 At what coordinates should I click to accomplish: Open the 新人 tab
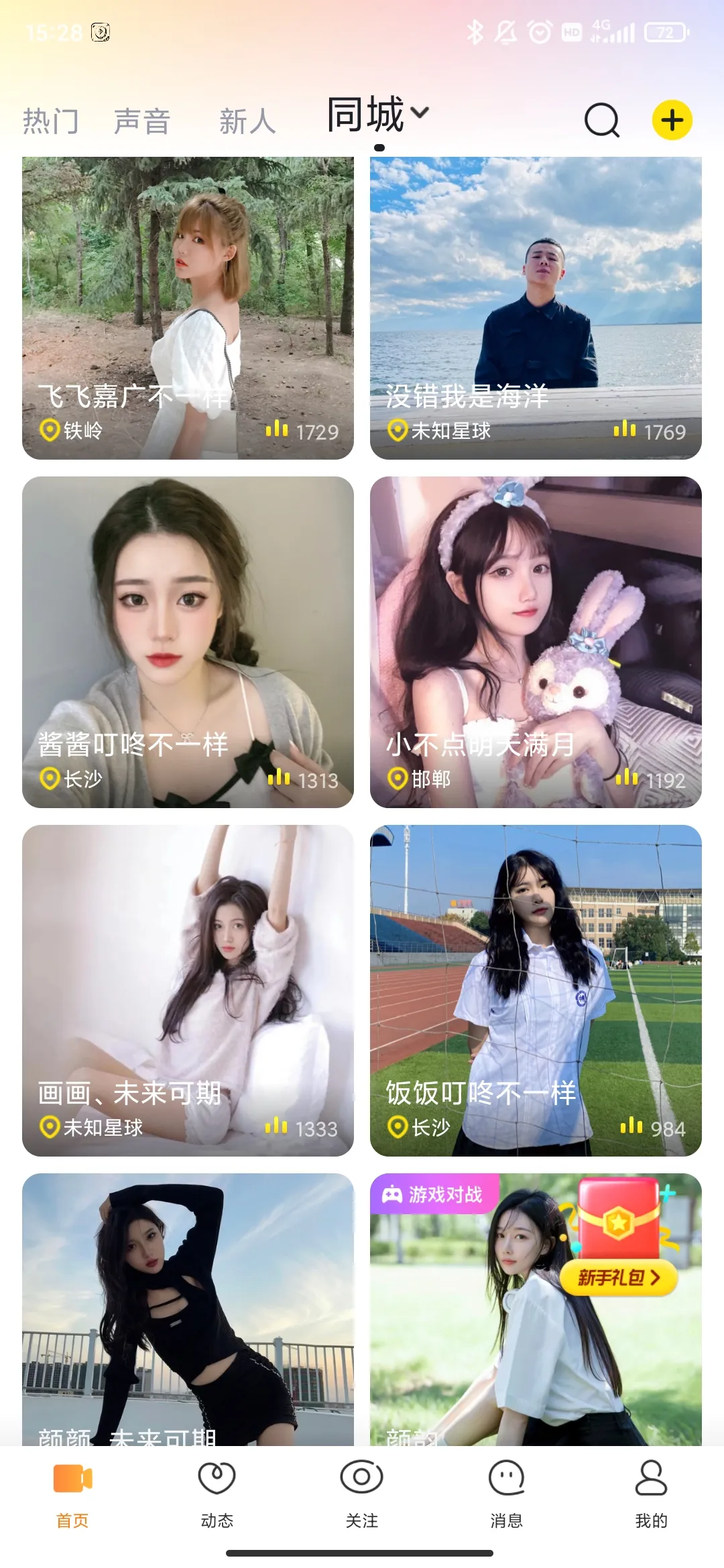pyautogui.click(x=247, y=122)
